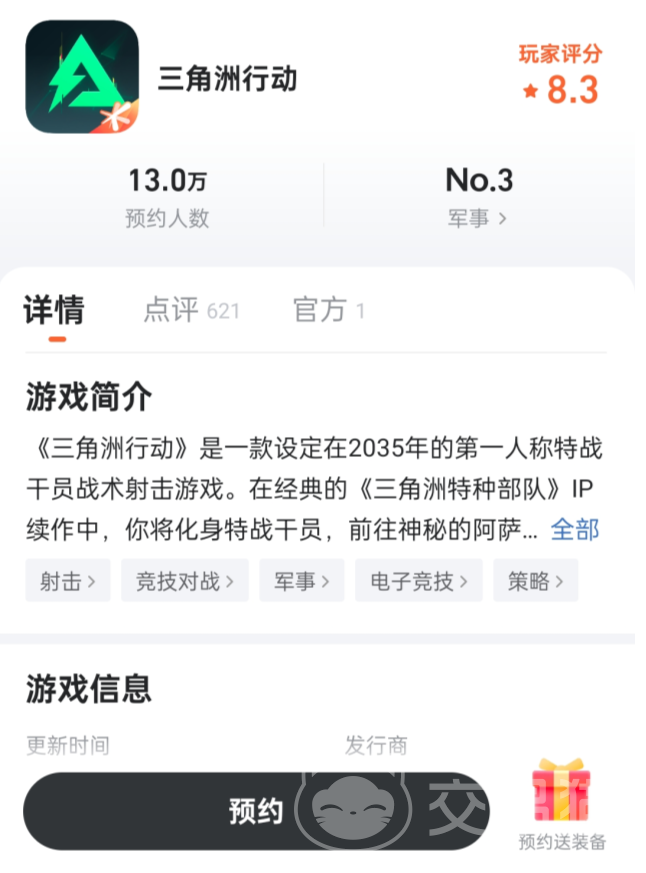Select the 详情 tab
Viewport: 646px width, 873px height.
(x=54, y=310)
